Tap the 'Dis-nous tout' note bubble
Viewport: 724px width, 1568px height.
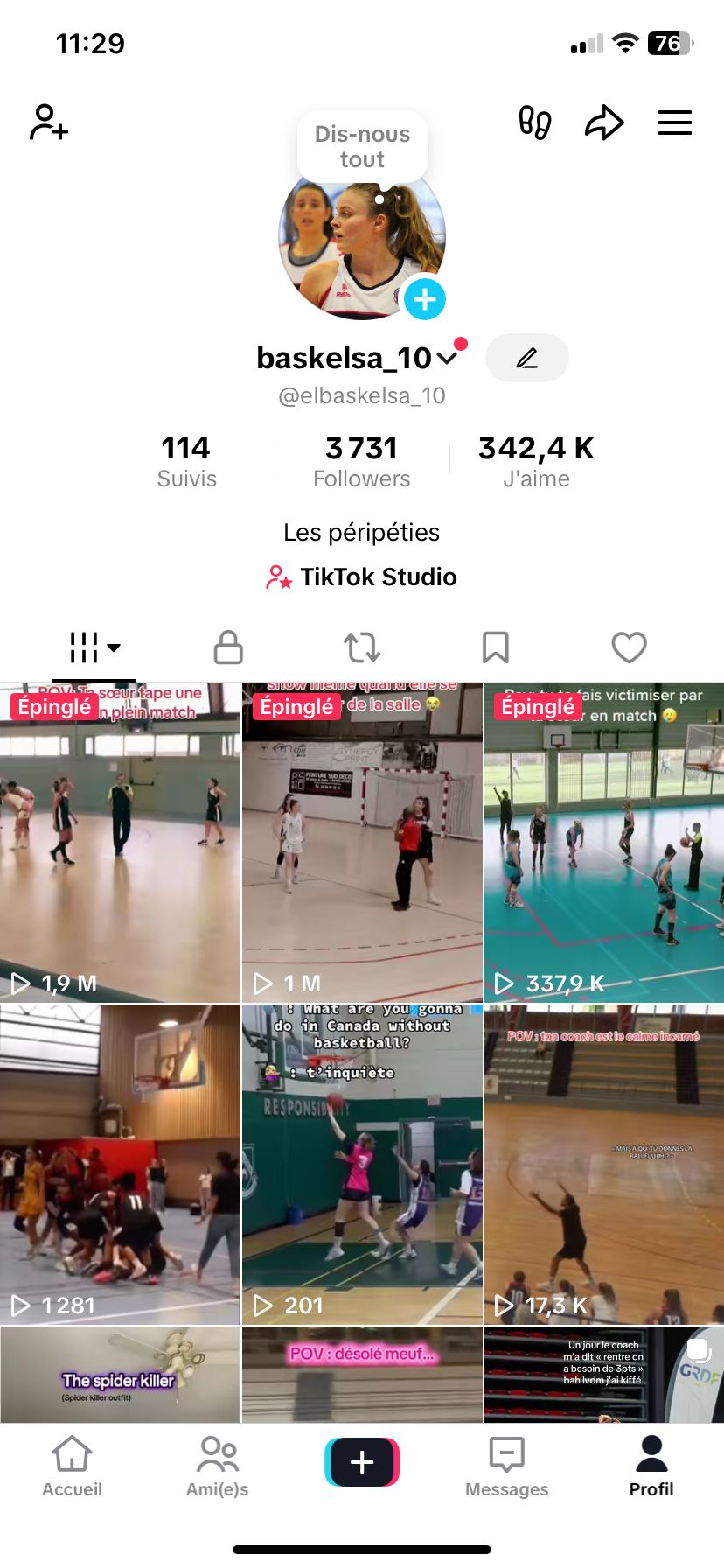(362, 146)
